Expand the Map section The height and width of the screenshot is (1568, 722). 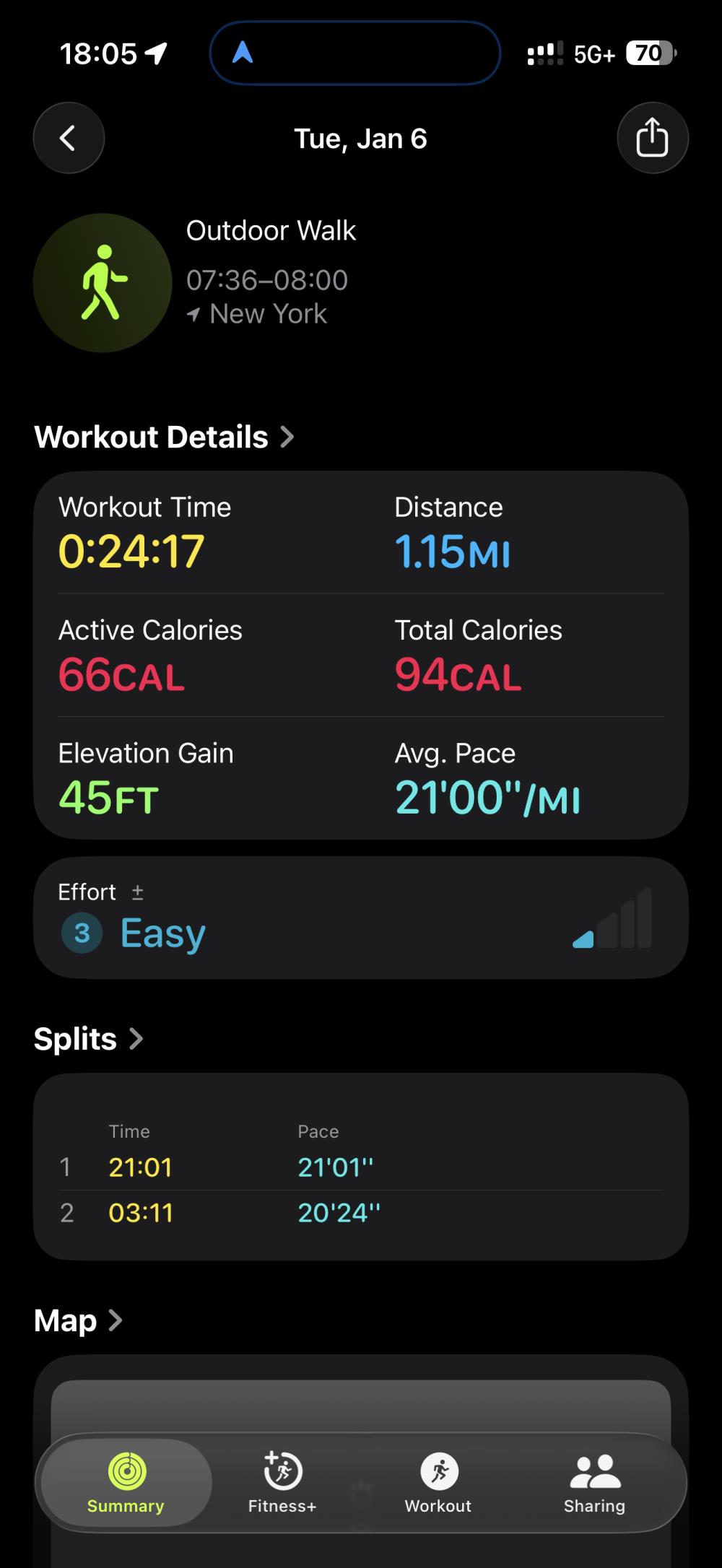coord(77,1320)
